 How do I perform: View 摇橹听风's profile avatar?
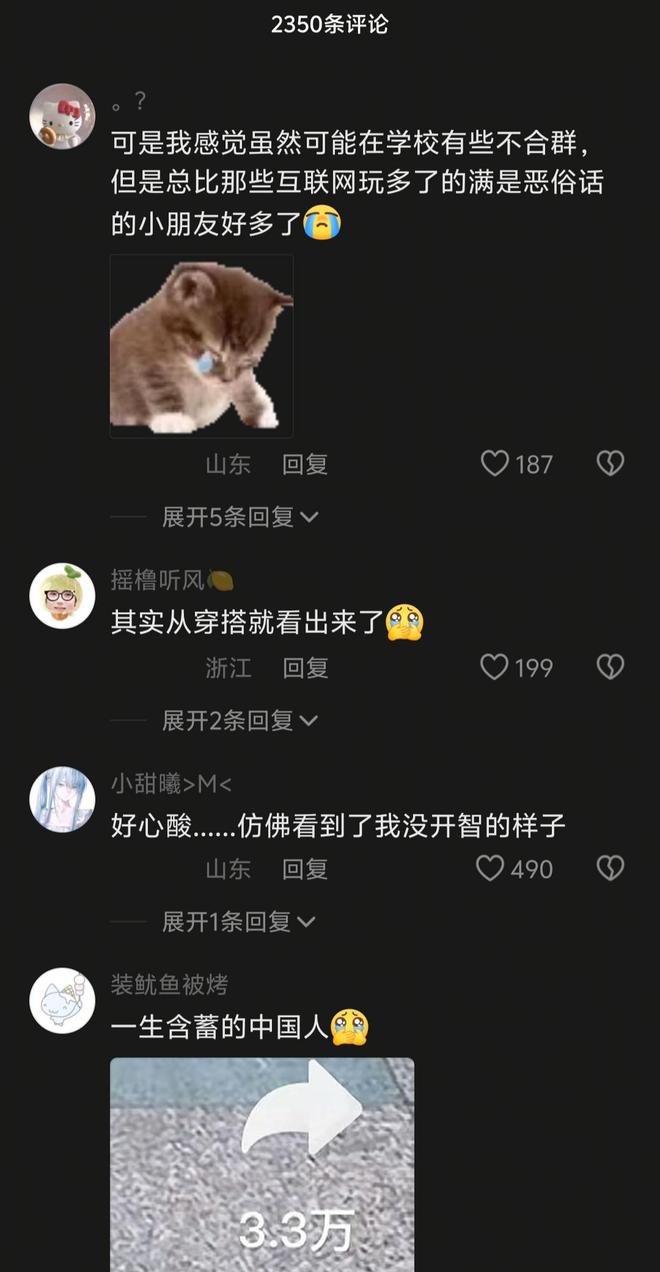click(x=62, y=596)
